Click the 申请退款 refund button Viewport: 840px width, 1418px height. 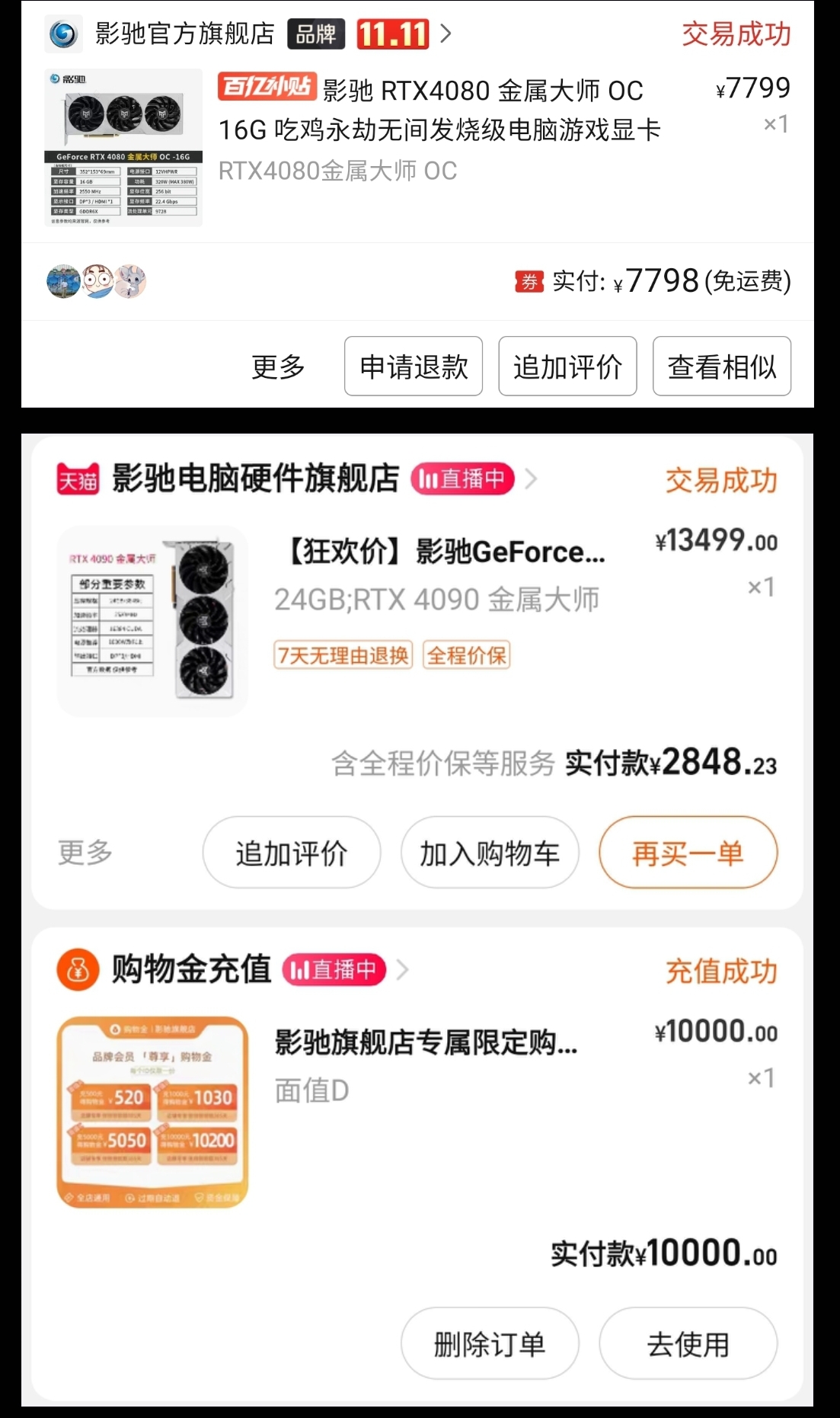point(414,367)
